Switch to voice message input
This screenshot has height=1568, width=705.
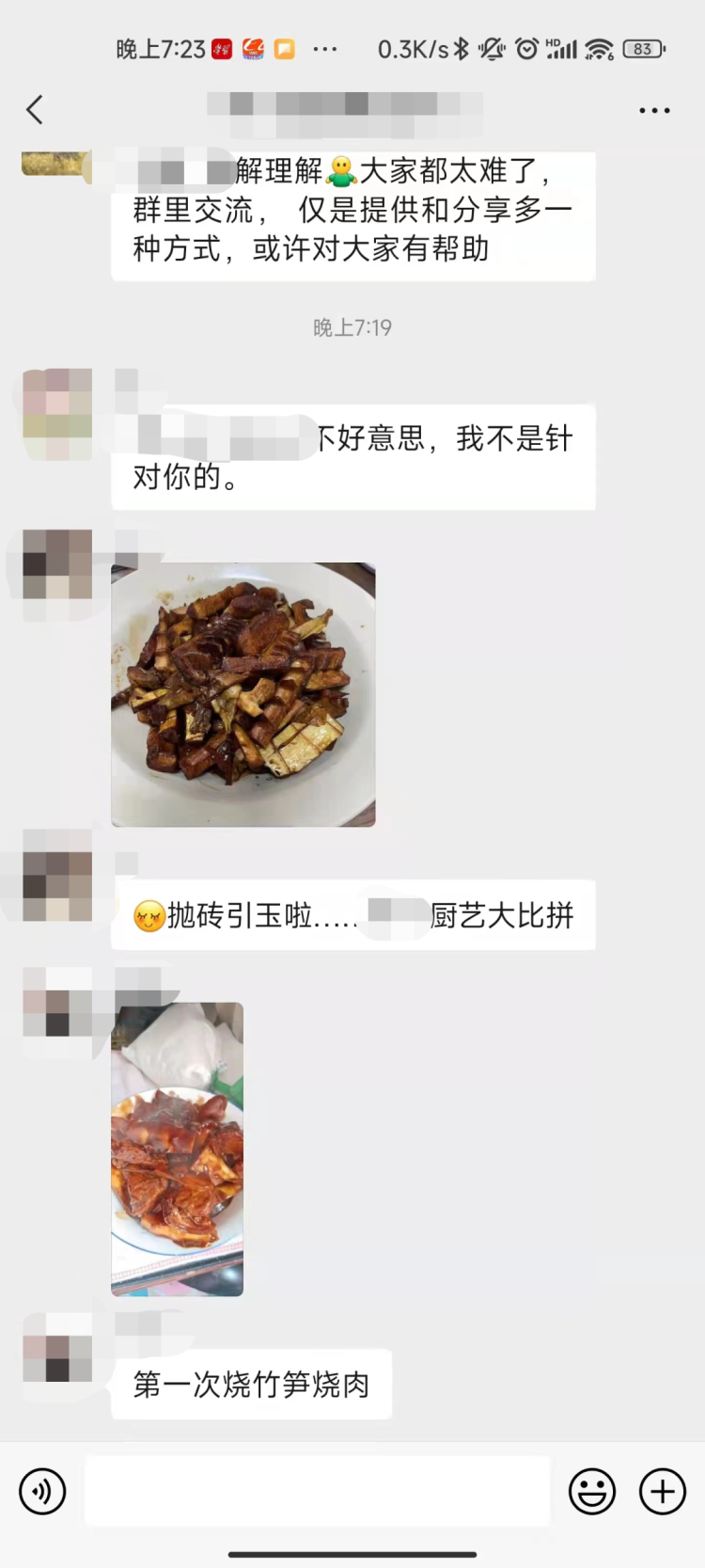tap(42, 1491)
